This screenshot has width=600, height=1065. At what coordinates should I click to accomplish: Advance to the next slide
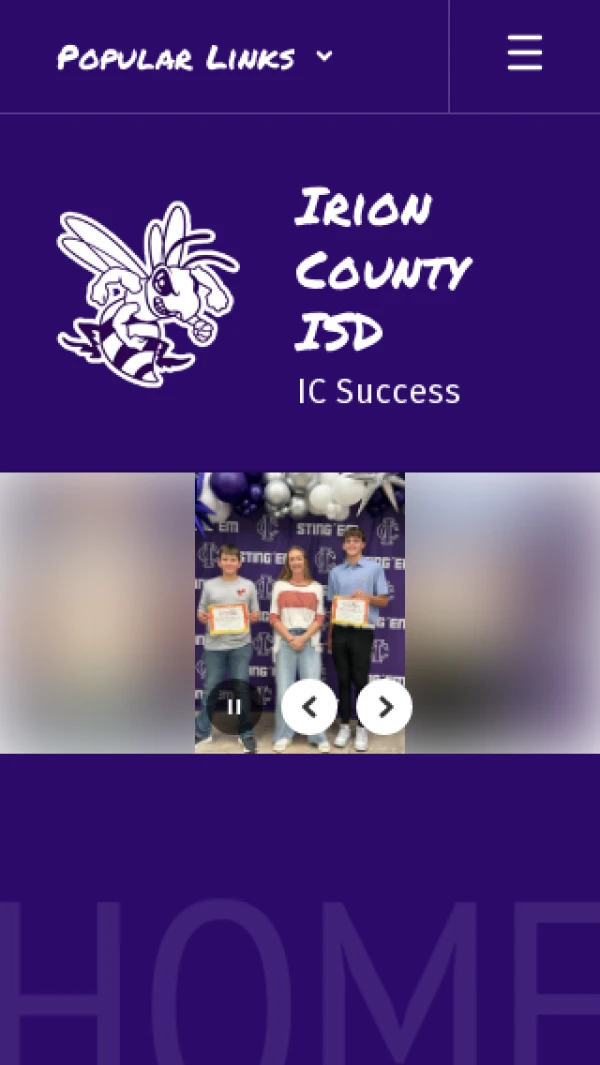point(384,707)
